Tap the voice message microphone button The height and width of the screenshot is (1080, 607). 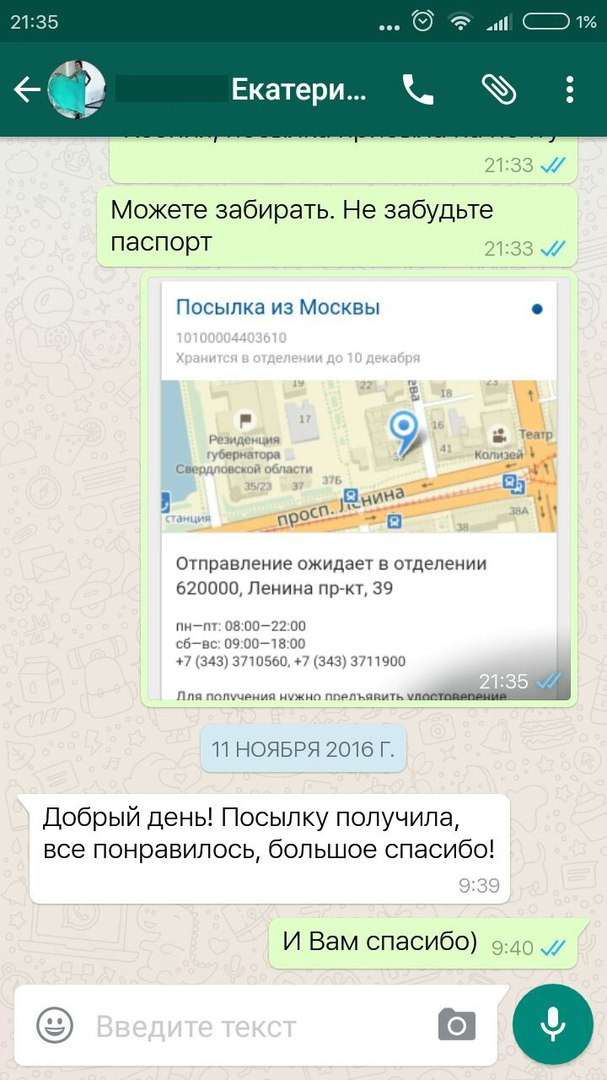tap(552, 1024)
